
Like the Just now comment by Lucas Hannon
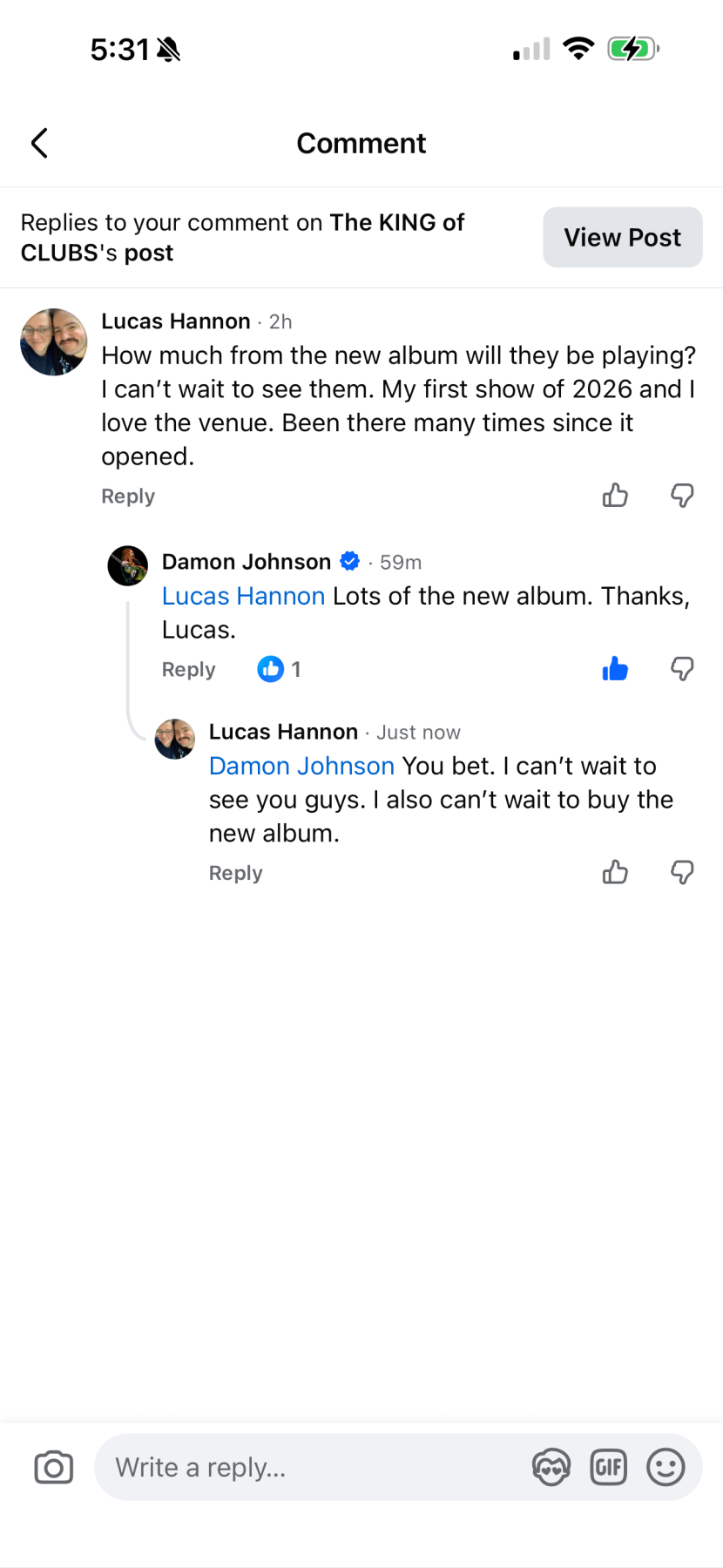click(615, 872)
